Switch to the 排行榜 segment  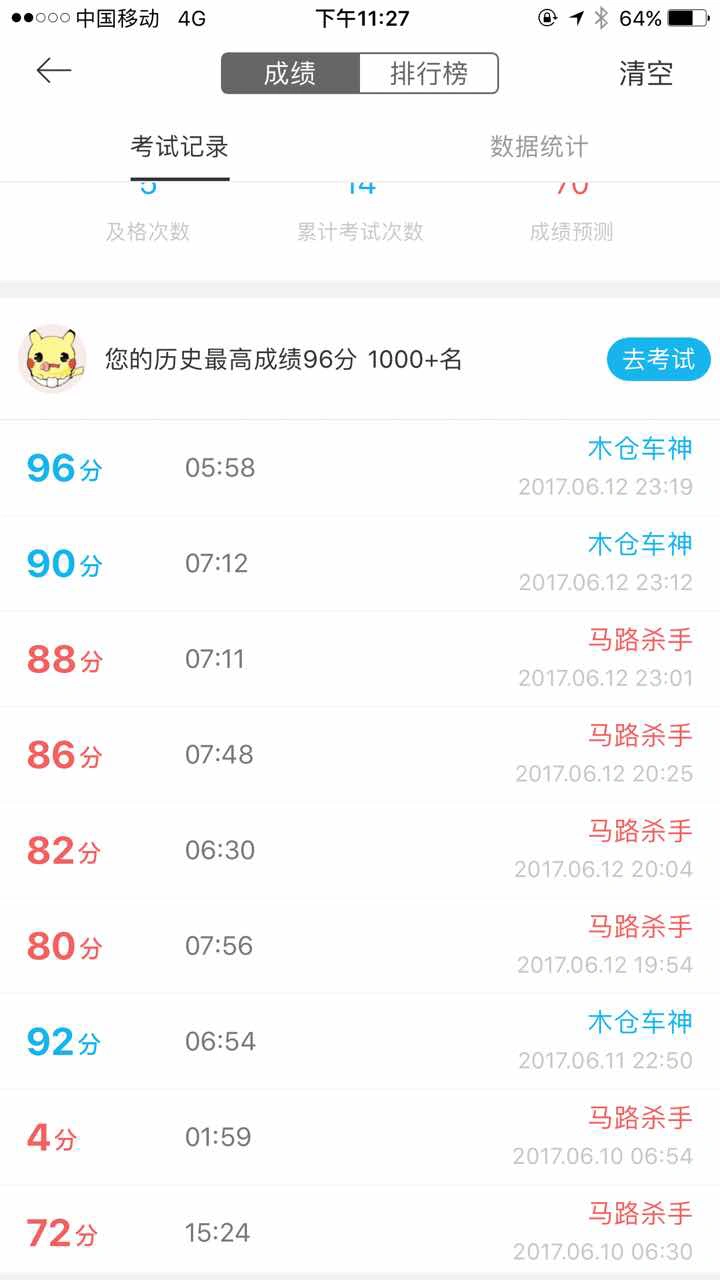(429, 73)
